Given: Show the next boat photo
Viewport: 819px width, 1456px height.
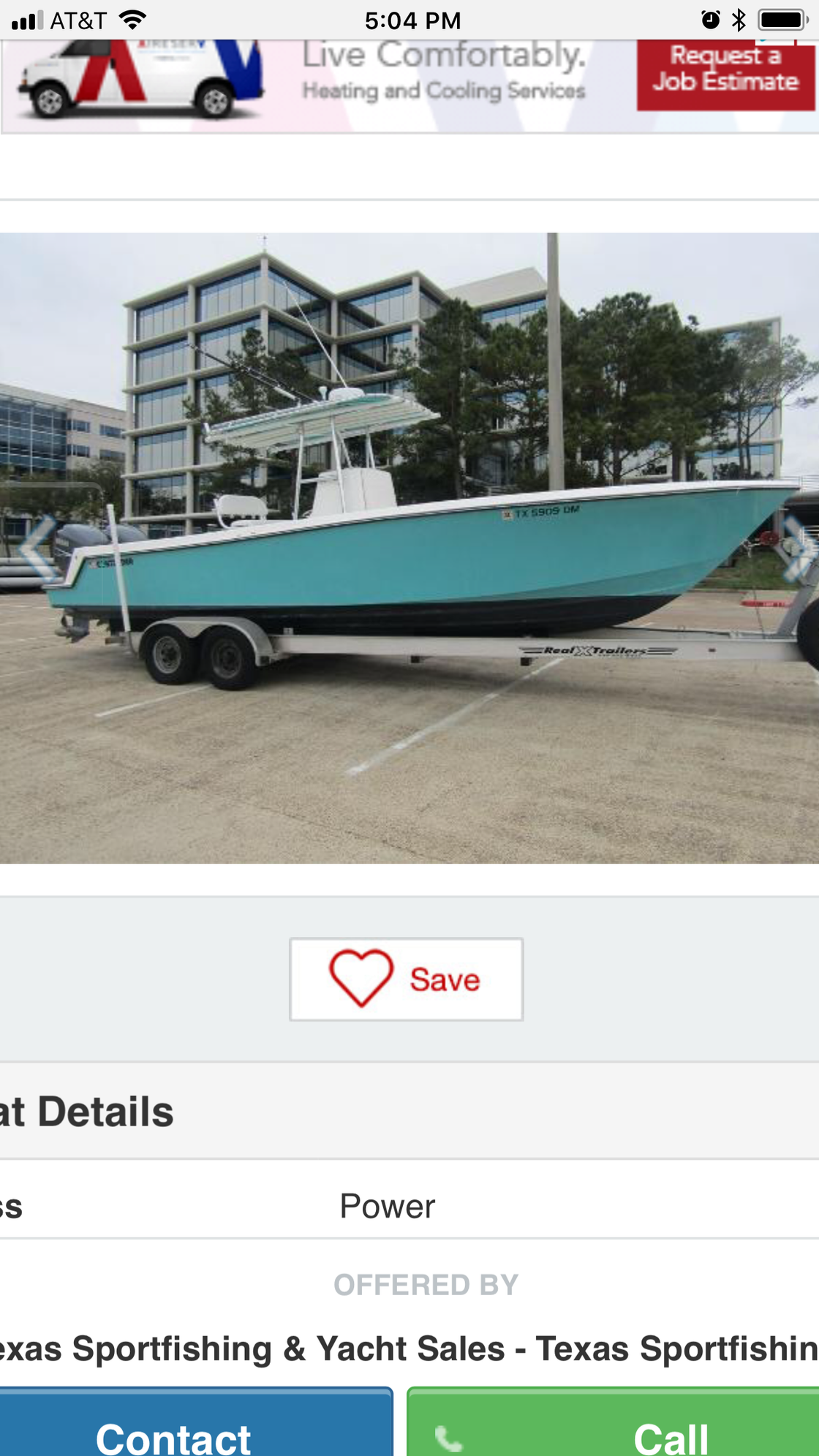Looking at the screenshot, I should (x=797, y=547).
